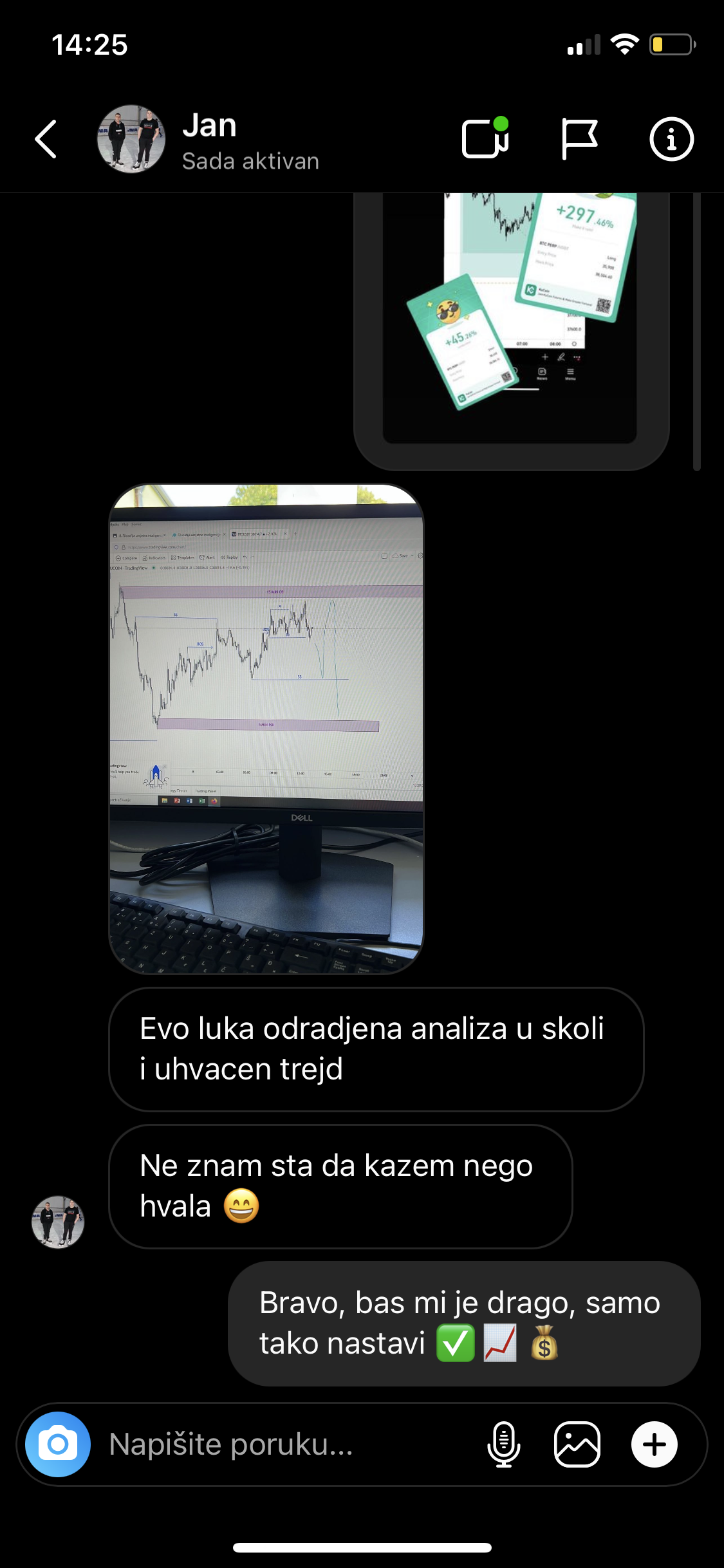The image size is (724, 1568).
Task: Start a video call with Jan
Action: pyautogui.click(x=485, y=139)
